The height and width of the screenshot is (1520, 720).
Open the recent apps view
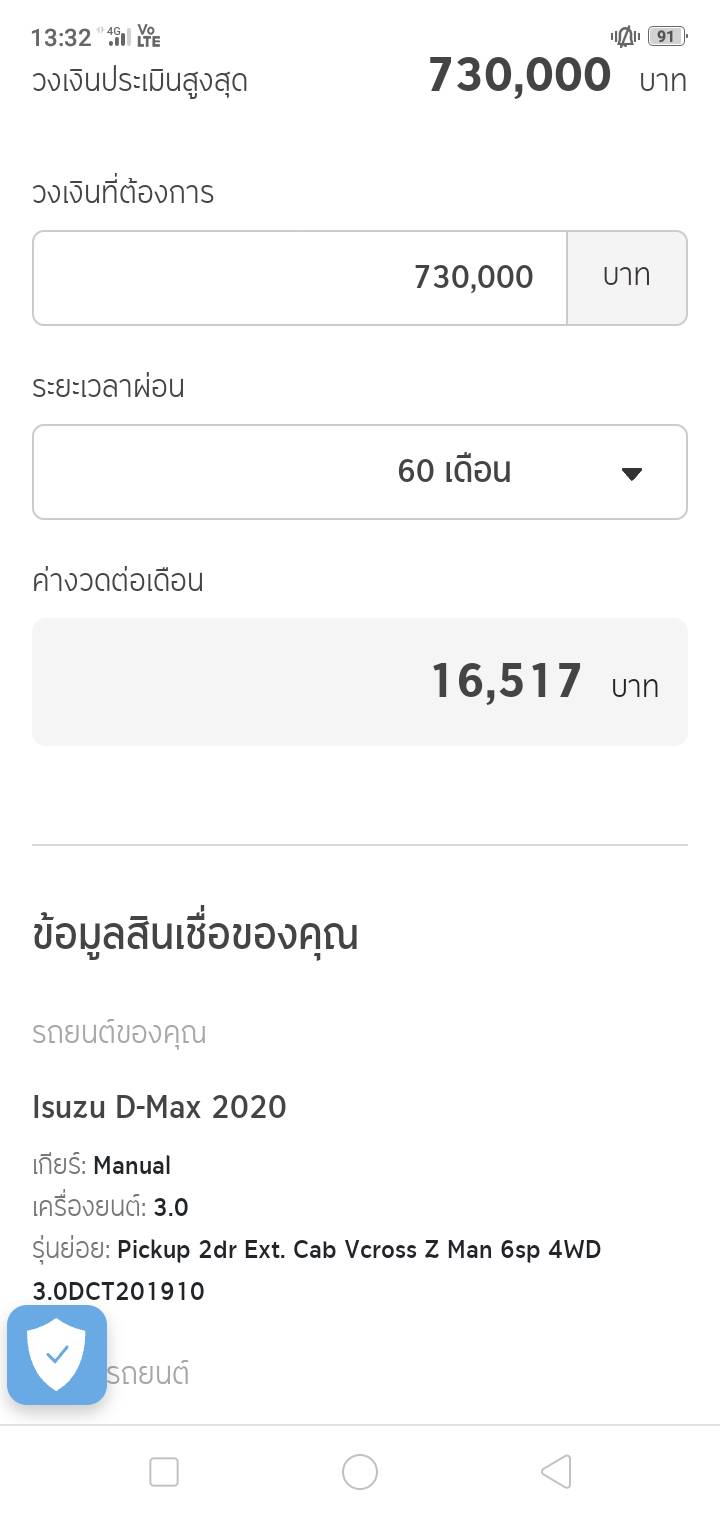pos(164,1472)
